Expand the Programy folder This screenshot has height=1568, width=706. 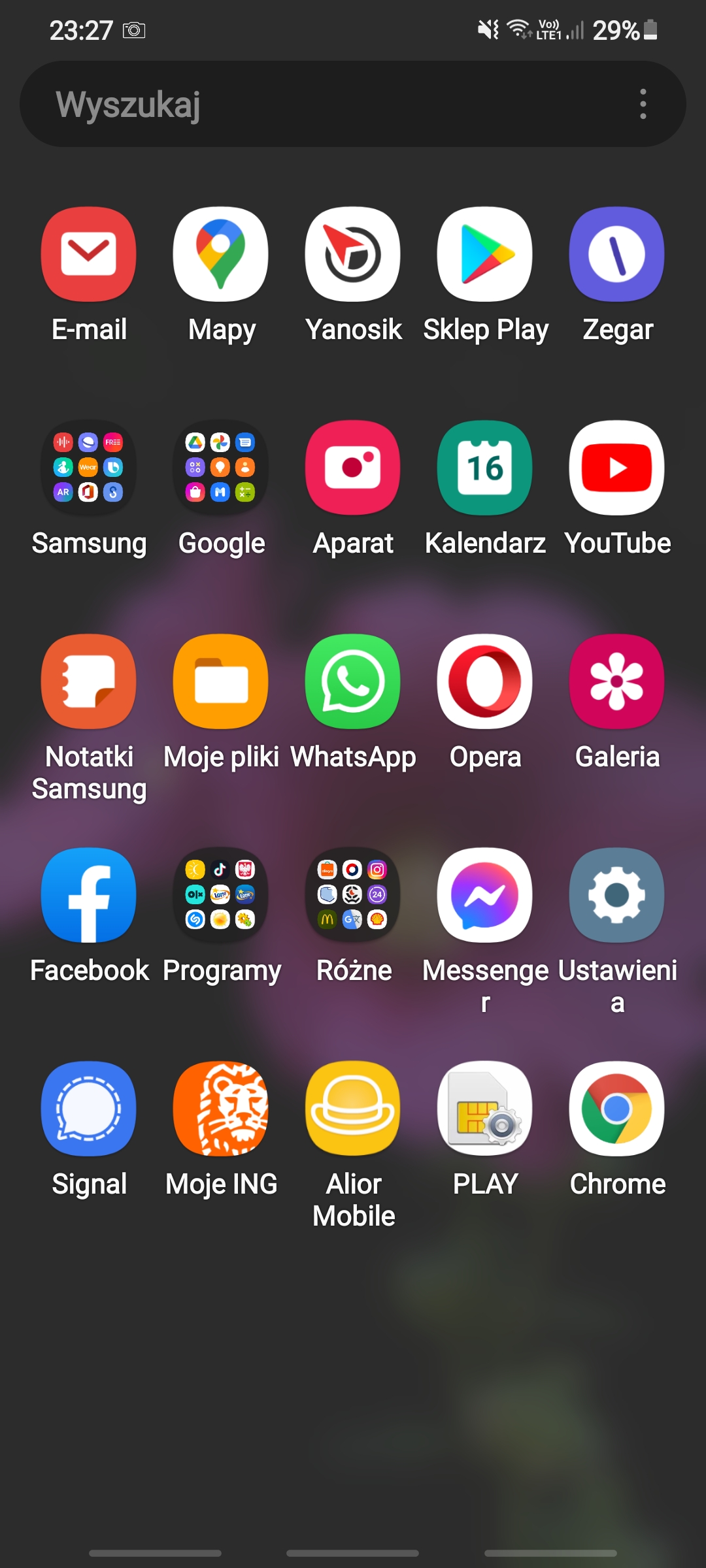[x=221, y=895]
